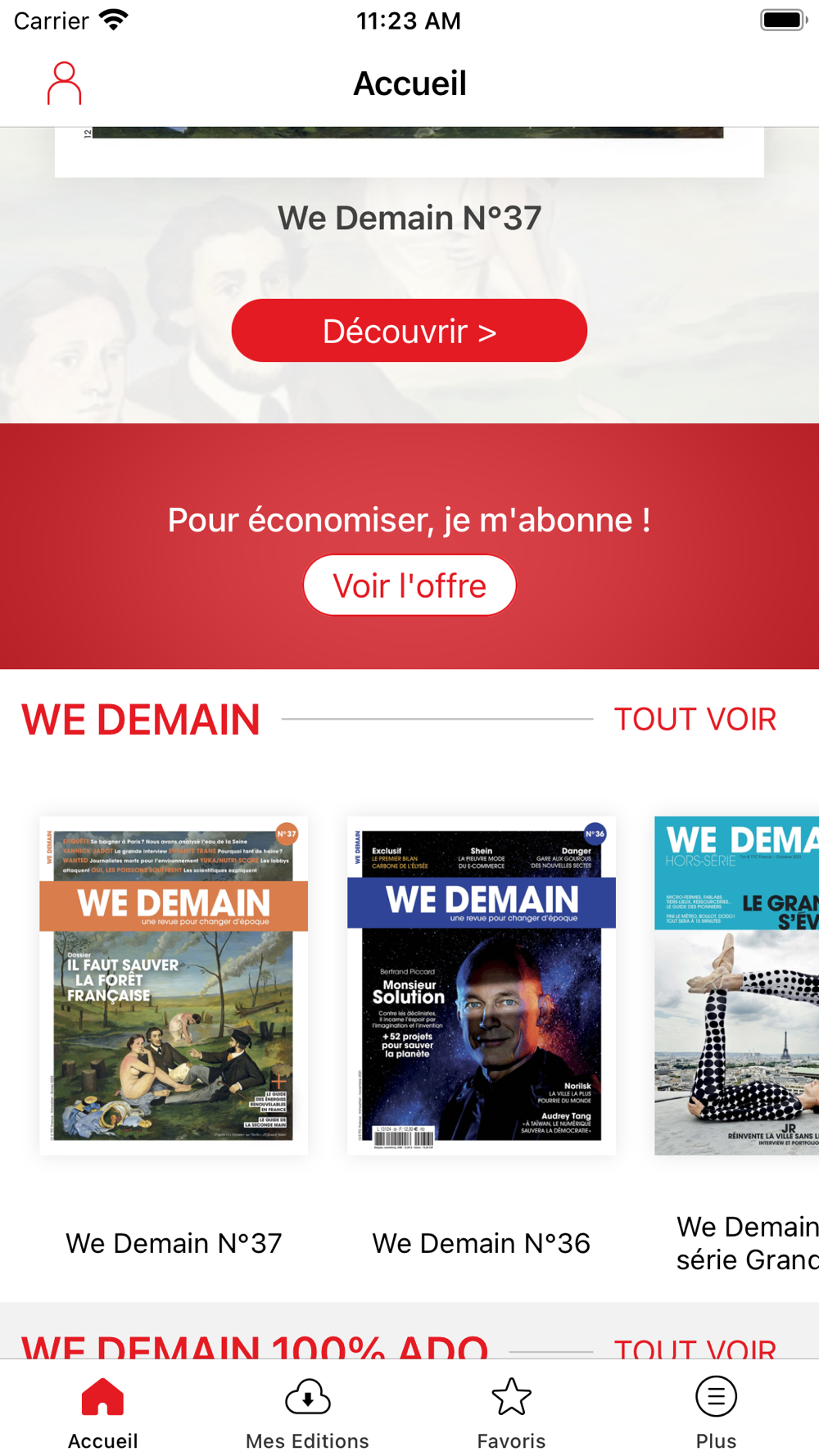Tap Voir l'offre subscription button
Image resolution: width=819 pixels, height=1456 pixels.
click(x=409, y=586)
